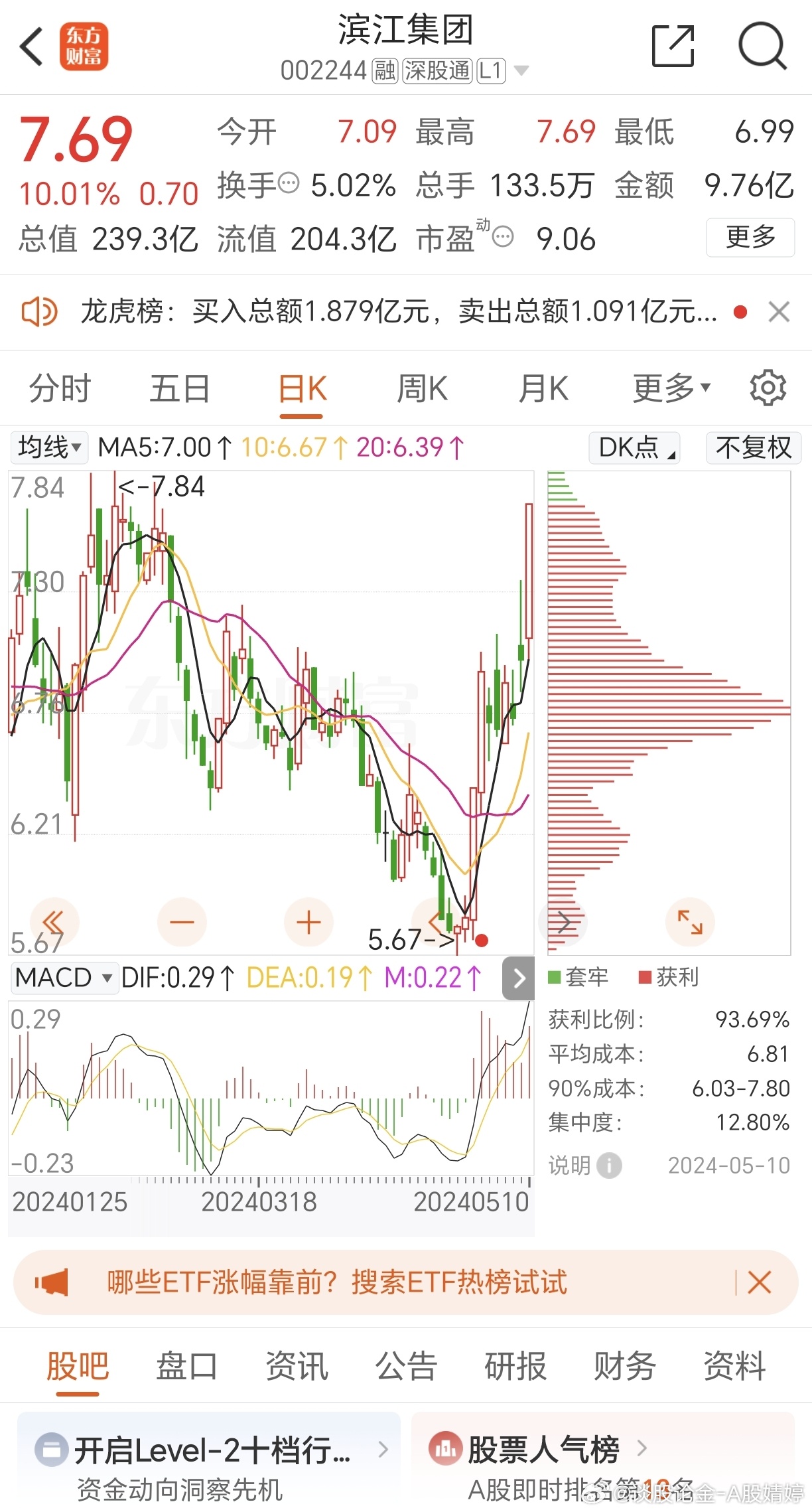Open the 均线 indicator dropdown
This screenshot has height=1512, width=812.
point(50,447)
